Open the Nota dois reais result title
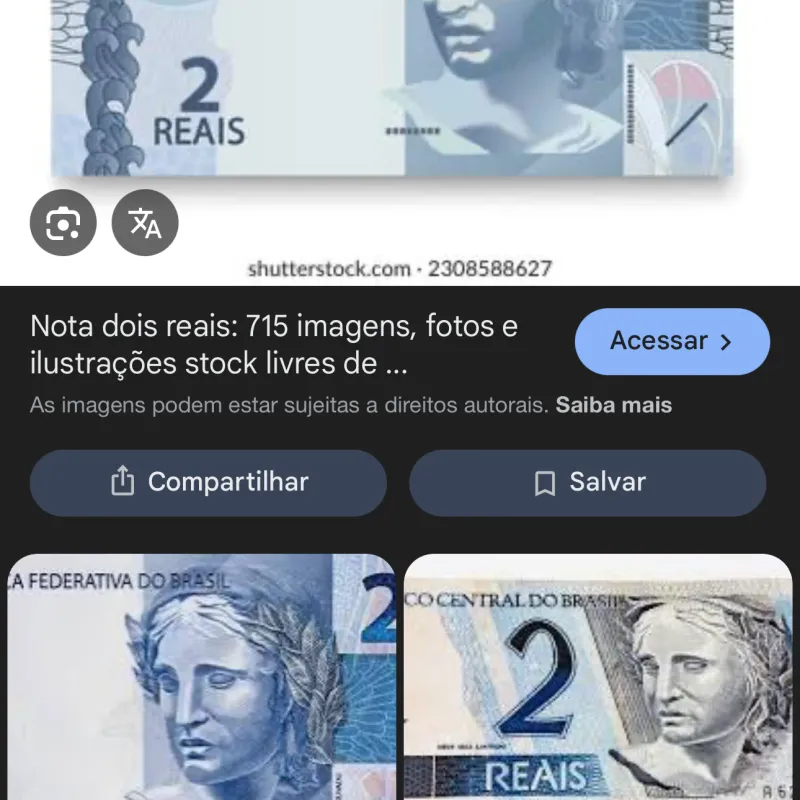800x800 pixels. 275,345
